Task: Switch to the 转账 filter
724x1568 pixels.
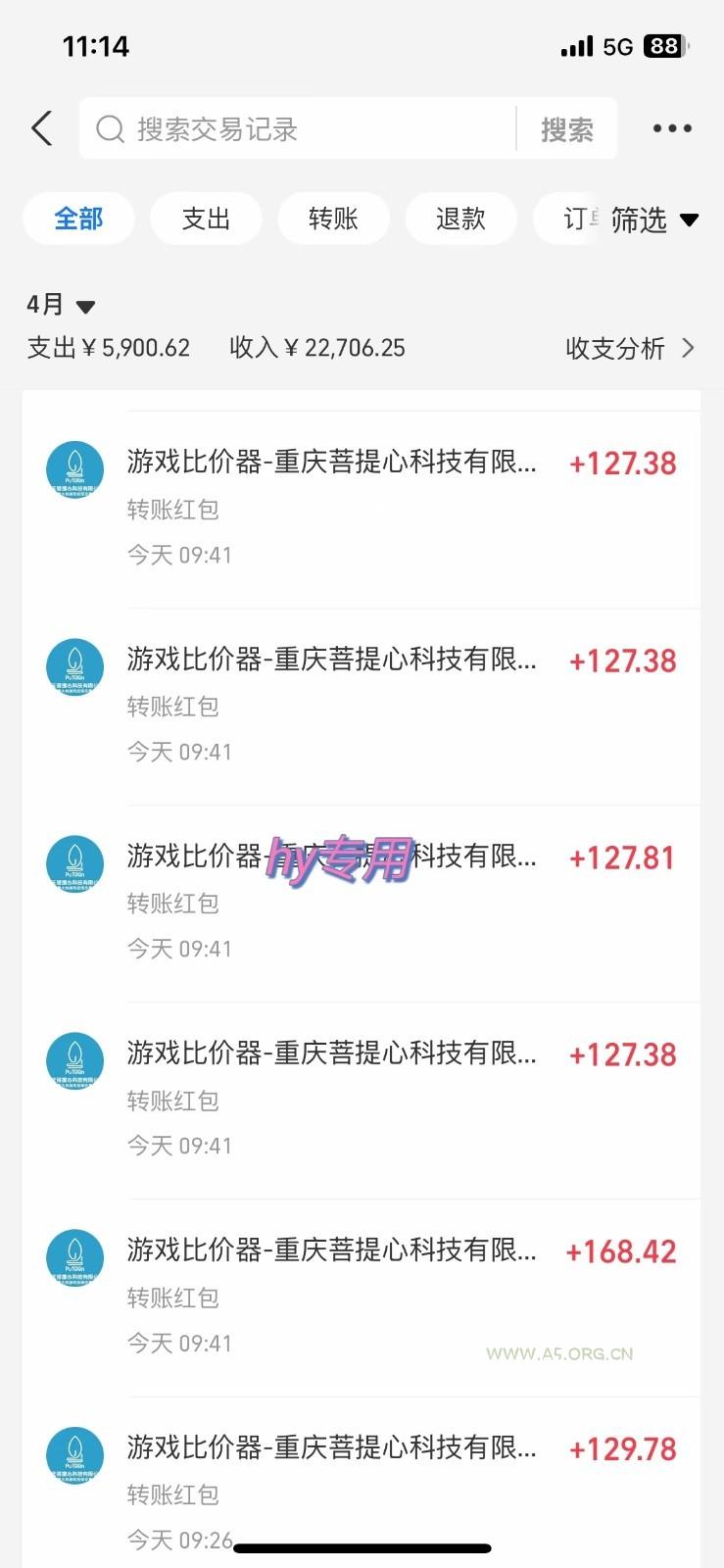Action: [333, 219]
